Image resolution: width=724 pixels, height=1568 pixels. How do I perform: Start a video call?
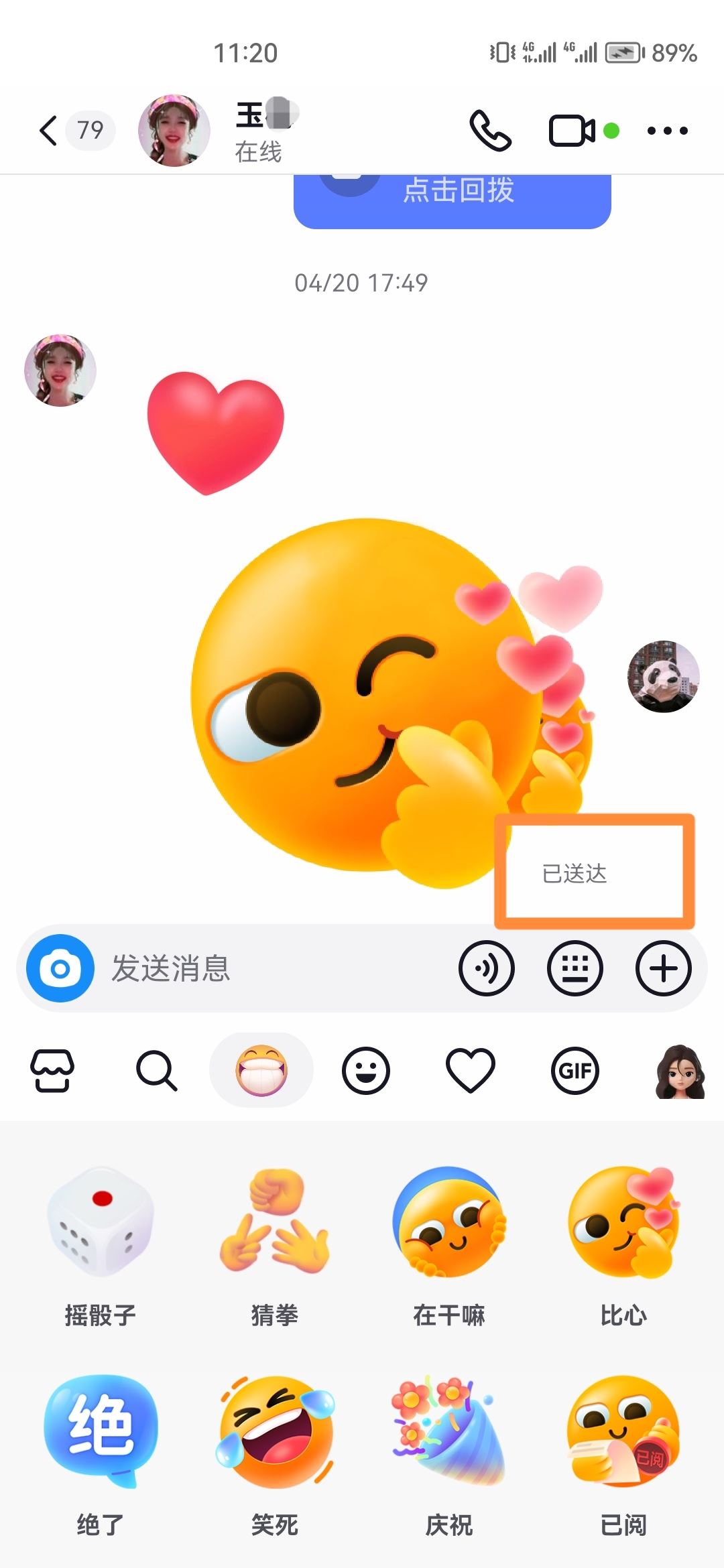[571, 129]
